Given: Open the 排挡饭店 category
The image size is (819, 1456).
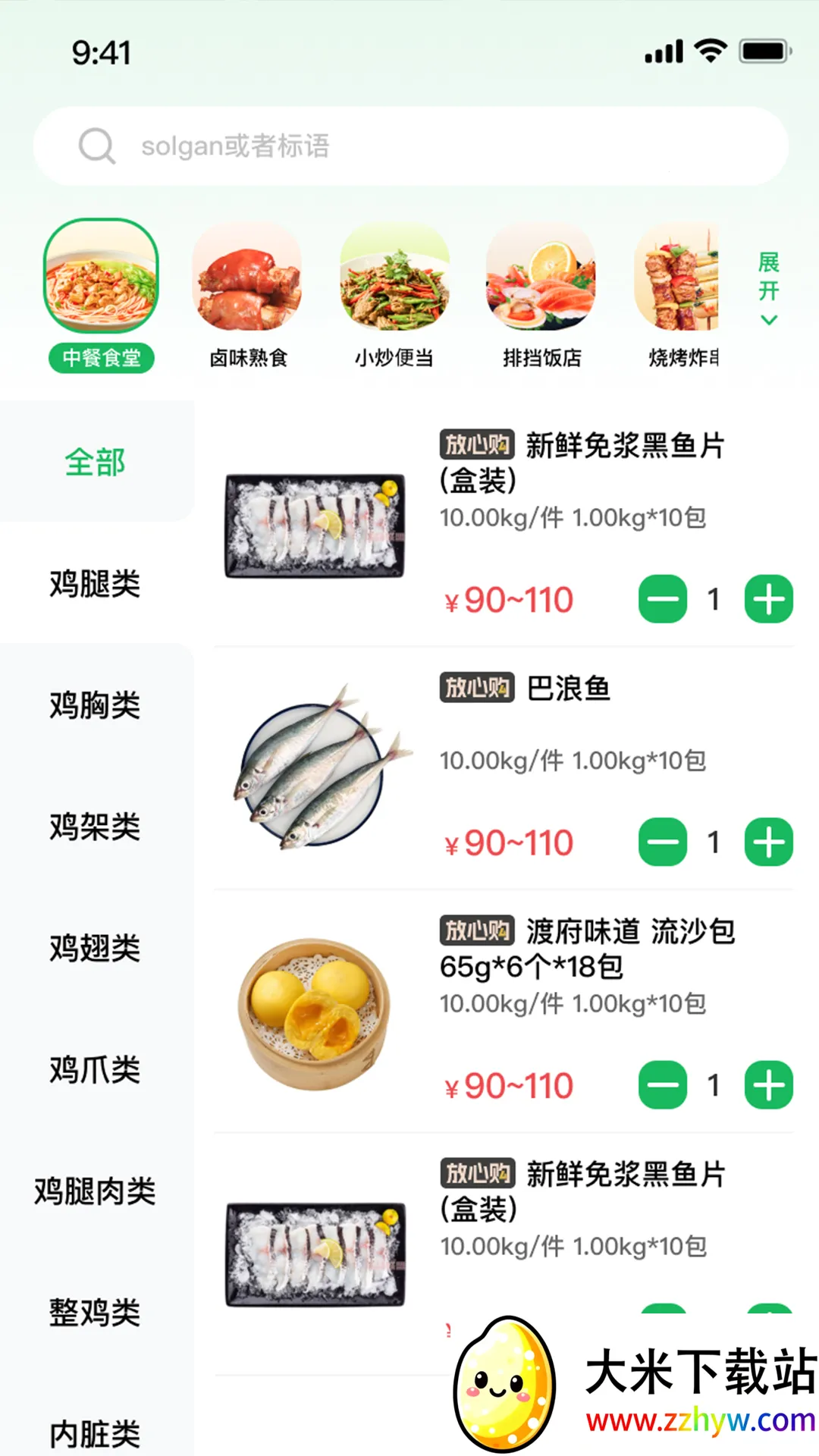Looking at the screenshot, I should pos(540,277).
